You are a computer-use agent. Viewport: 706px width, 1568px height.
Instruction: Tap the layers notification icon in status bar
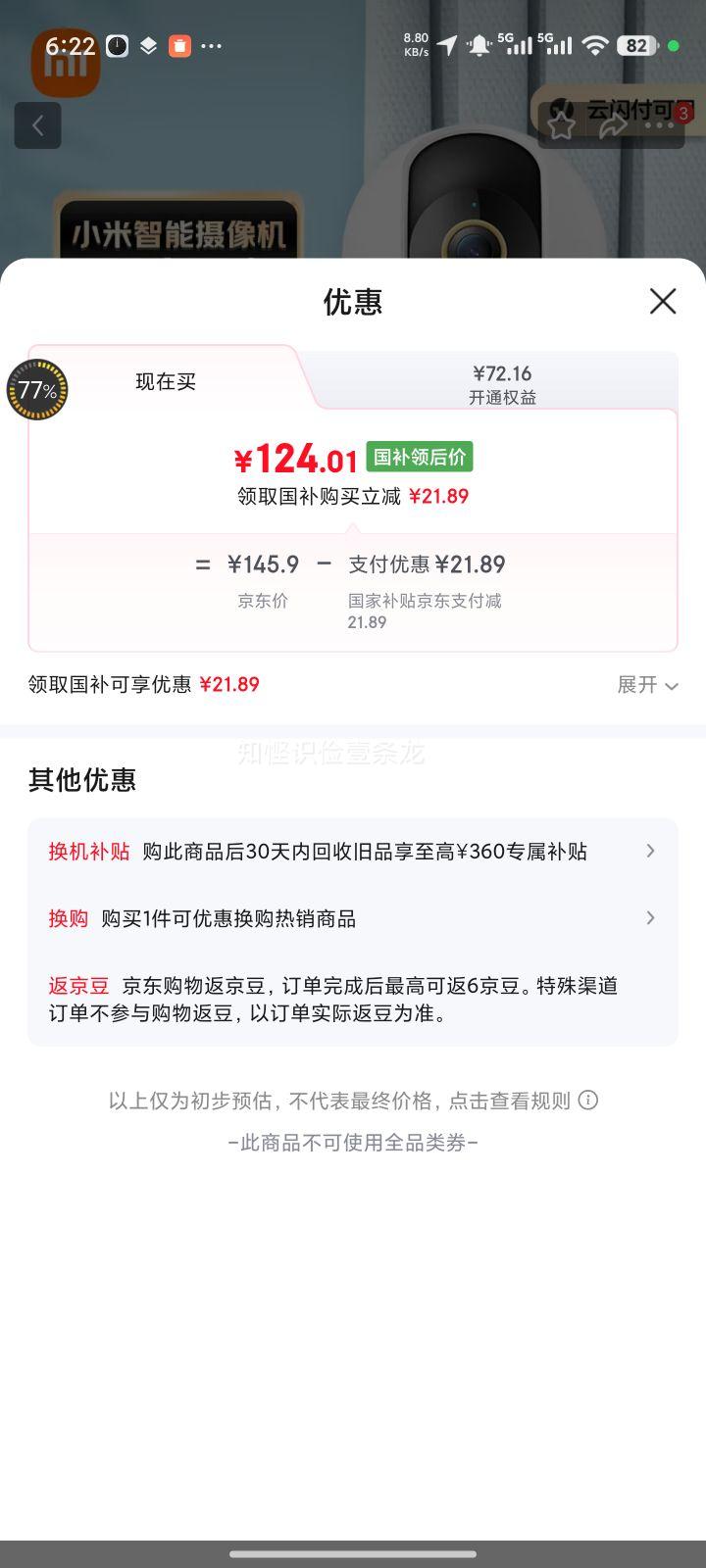click(x=147, y=46)
